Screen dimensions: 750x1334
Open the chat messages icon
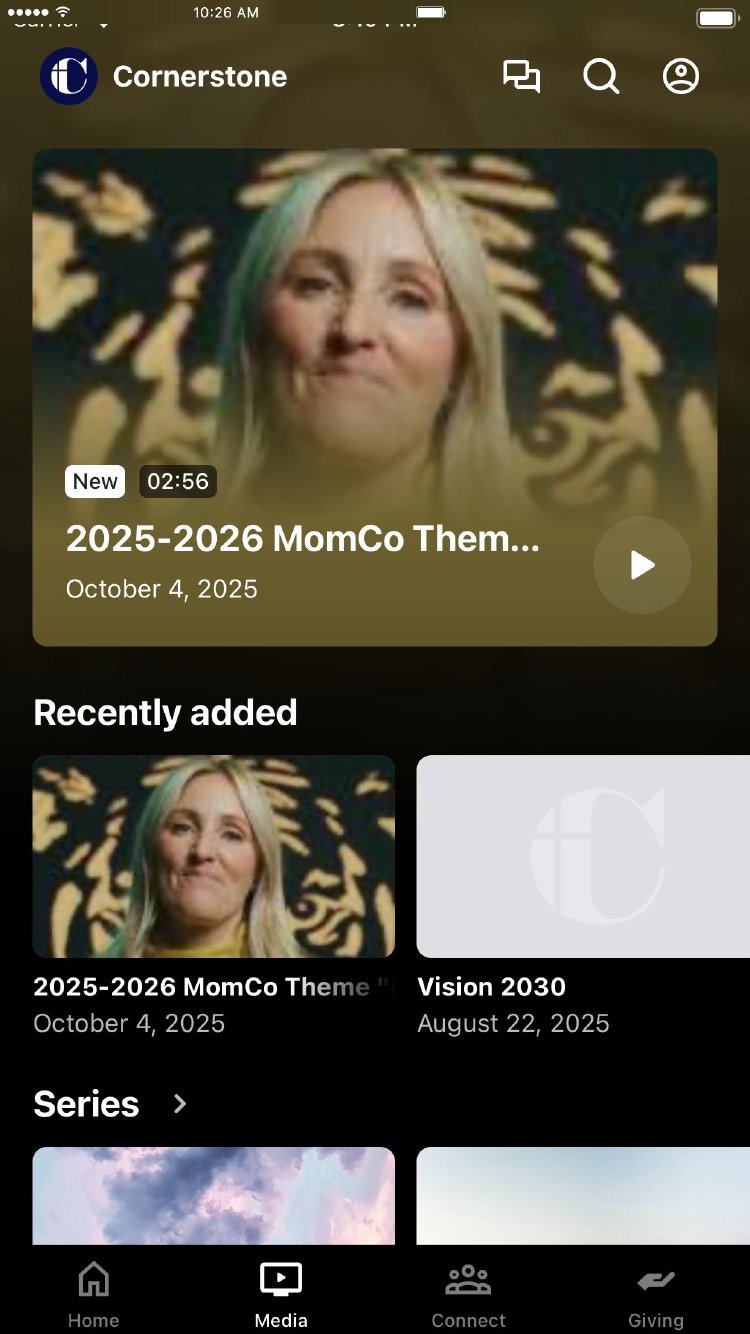pos(521,77)
